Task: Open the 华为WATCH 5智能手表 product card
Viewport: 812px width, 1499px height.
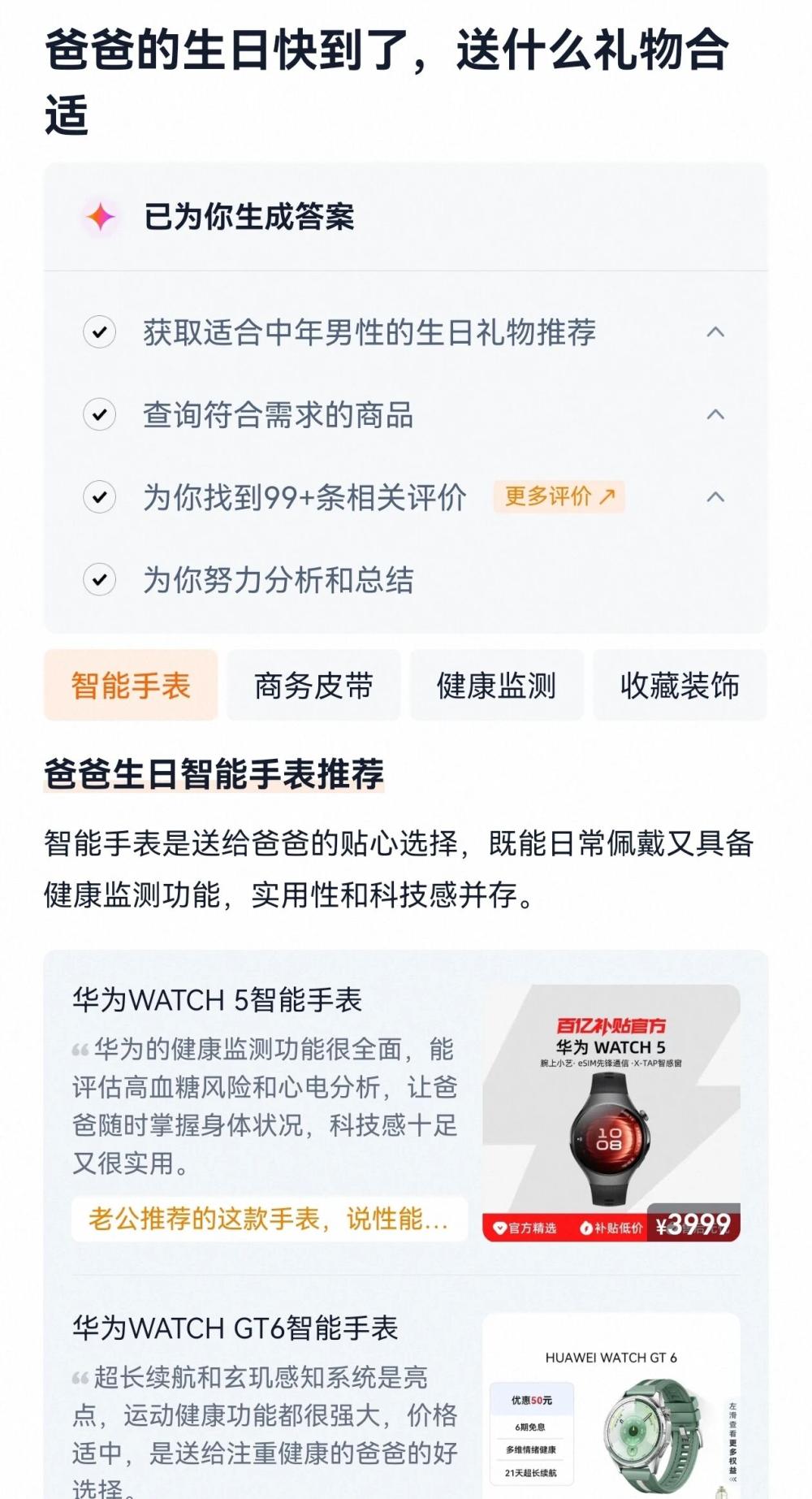Action: [217, 1000]
